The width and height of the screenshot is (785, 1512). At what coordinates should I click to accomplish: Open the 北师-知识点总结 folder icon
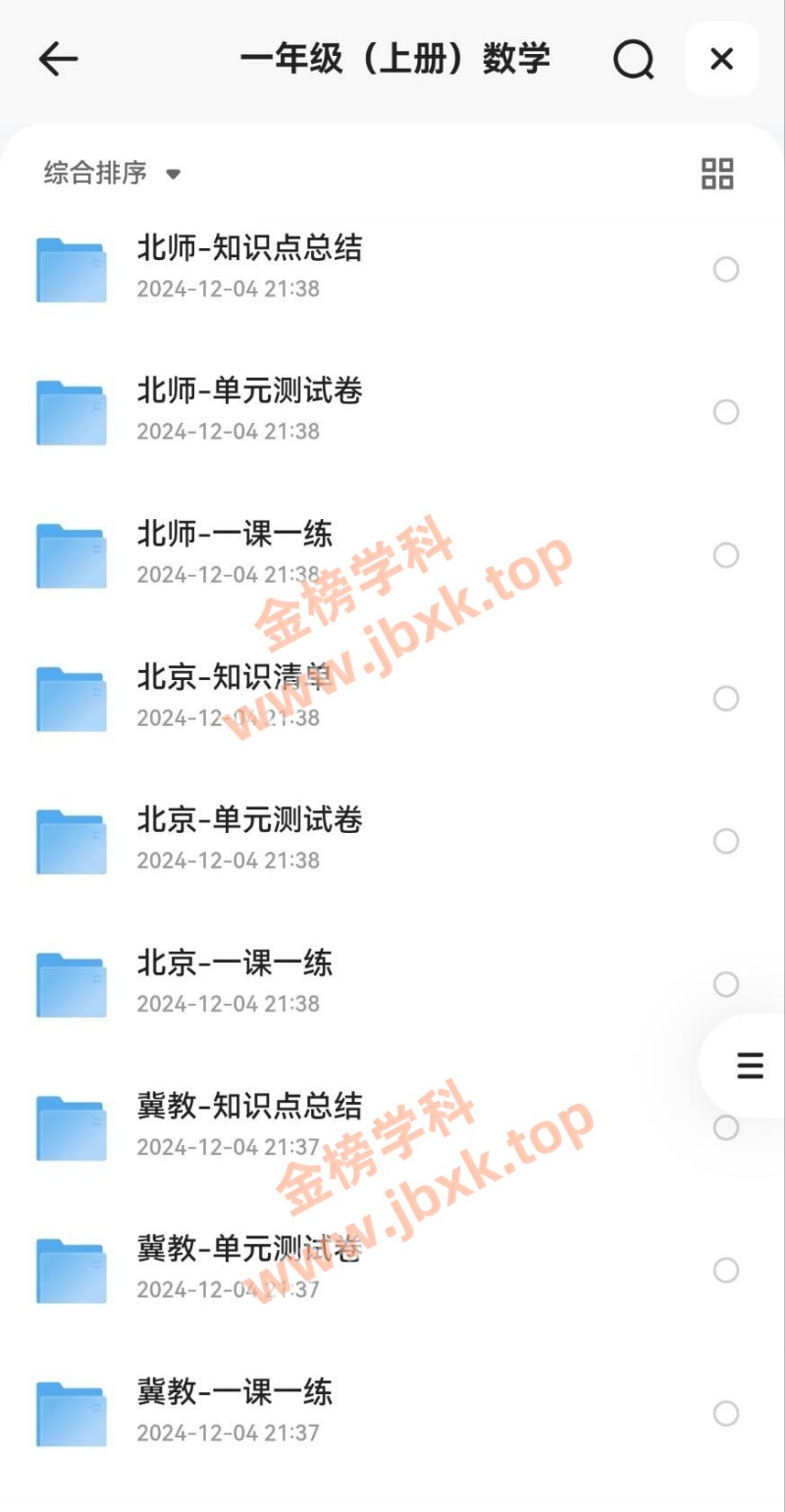click(x=70, y=267)
